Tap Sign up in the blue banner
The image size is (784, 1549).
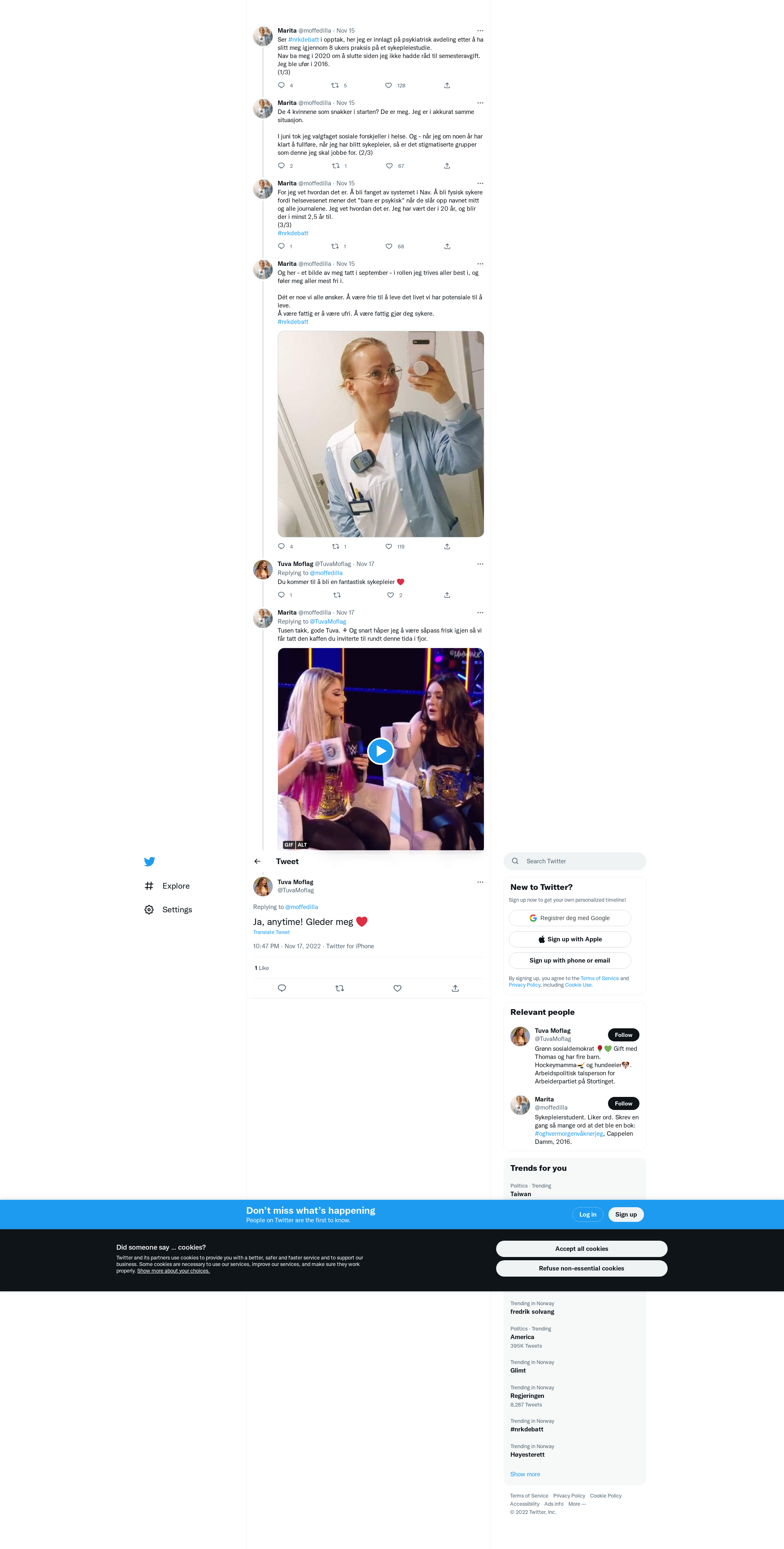[626, 1214]
